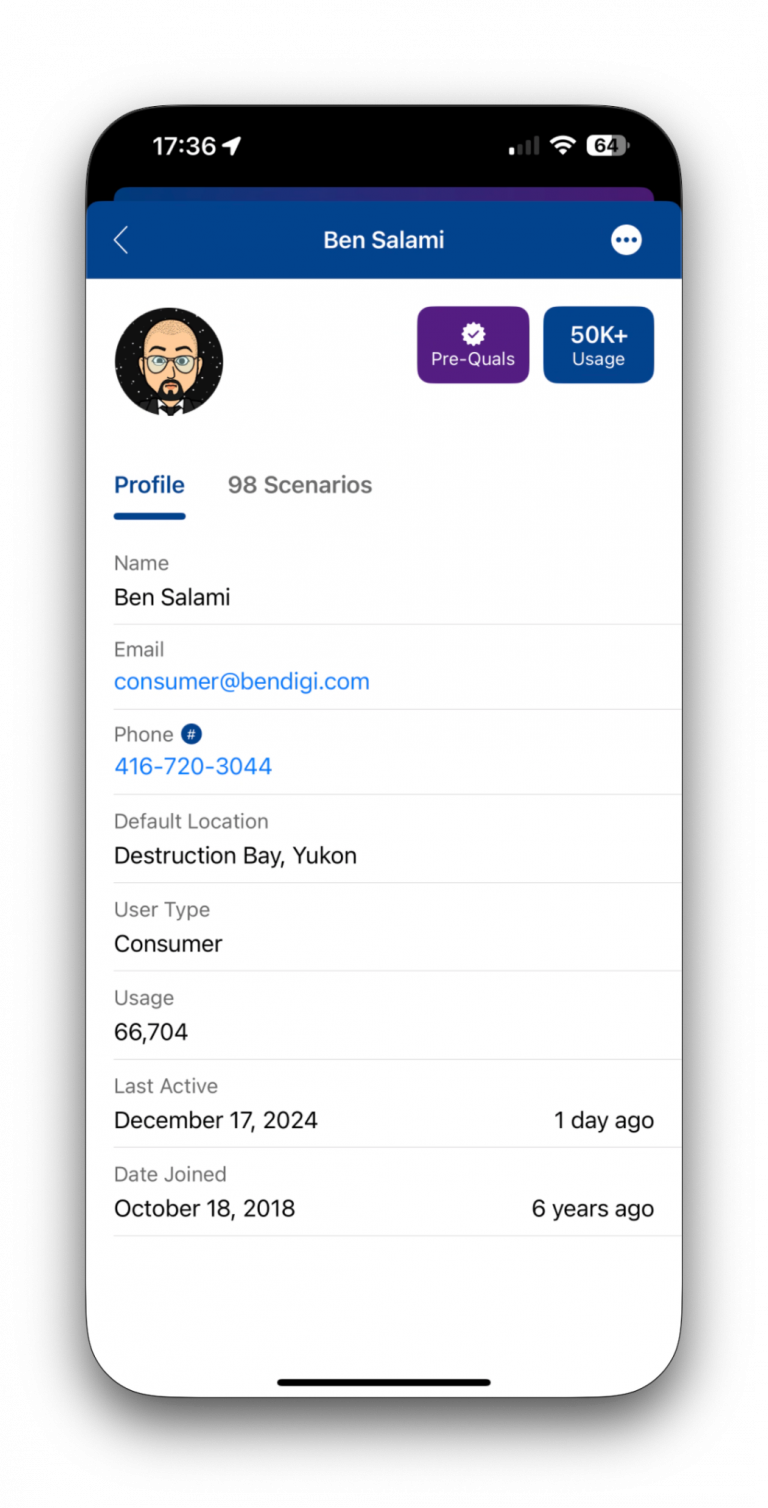The image size is (768, 1508).
Task: Go back using the arrow in the header
Action: coord(121,240)
